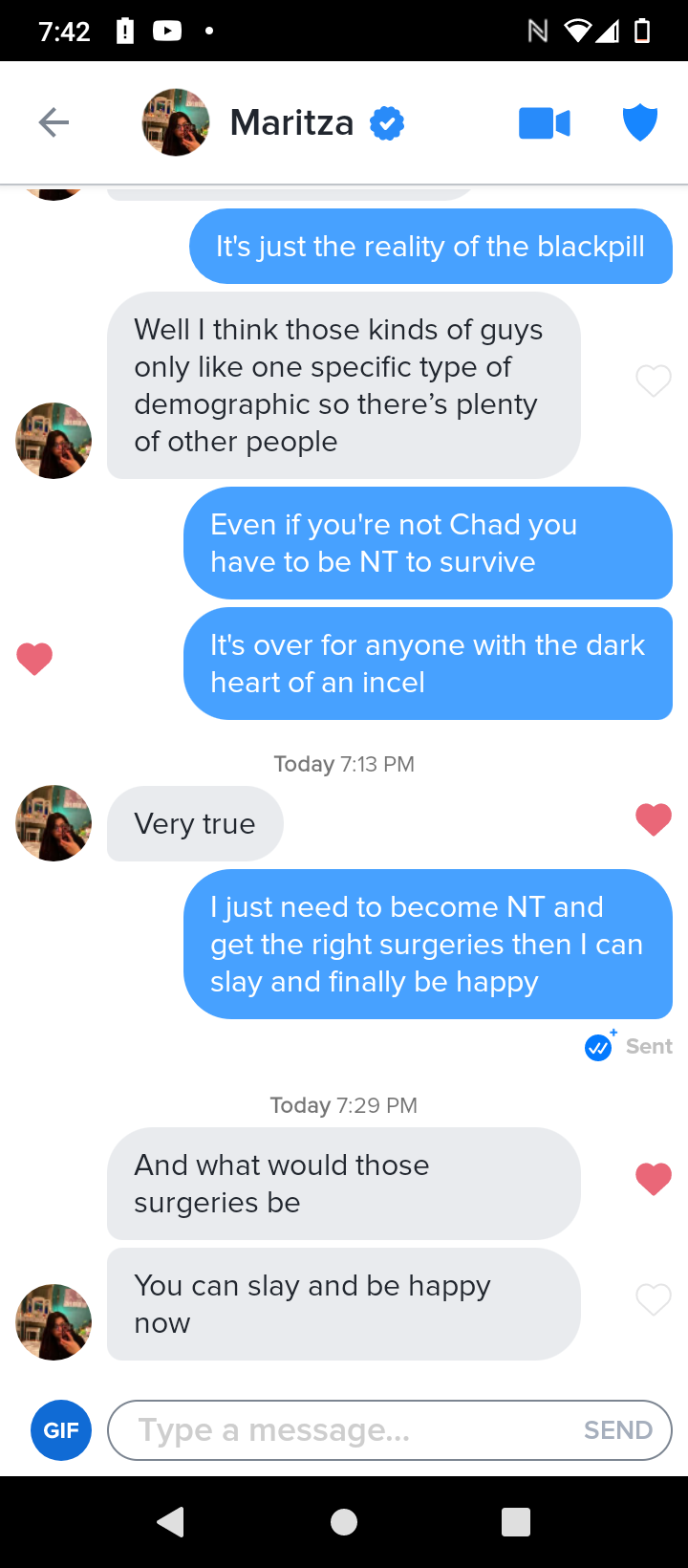Tap the SEND button
The width and height of the screenshot is (688, 1568).
pos(618,1430)
